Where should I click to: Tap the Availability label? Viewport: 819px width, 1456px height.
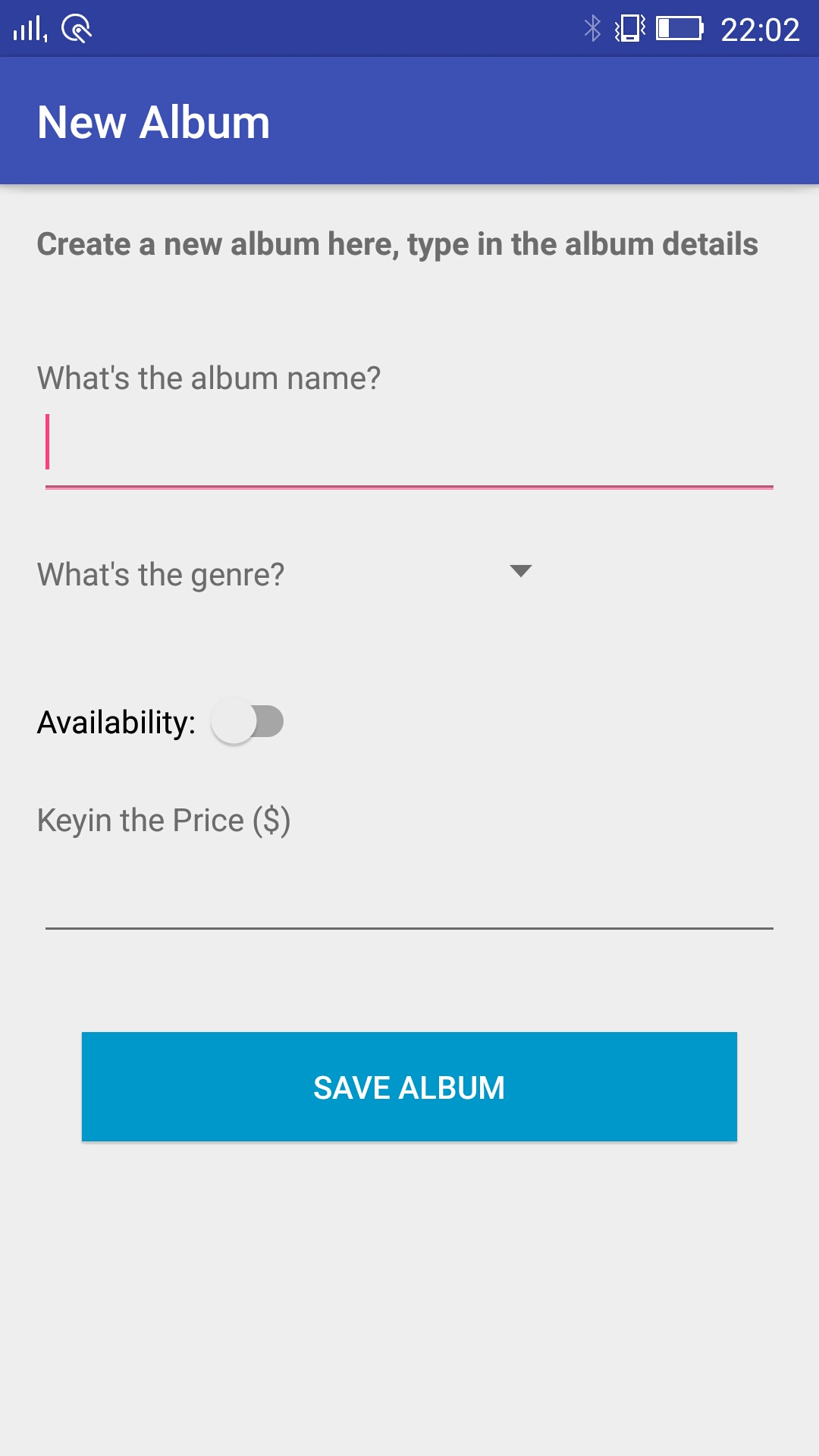(x=115, y=723)
